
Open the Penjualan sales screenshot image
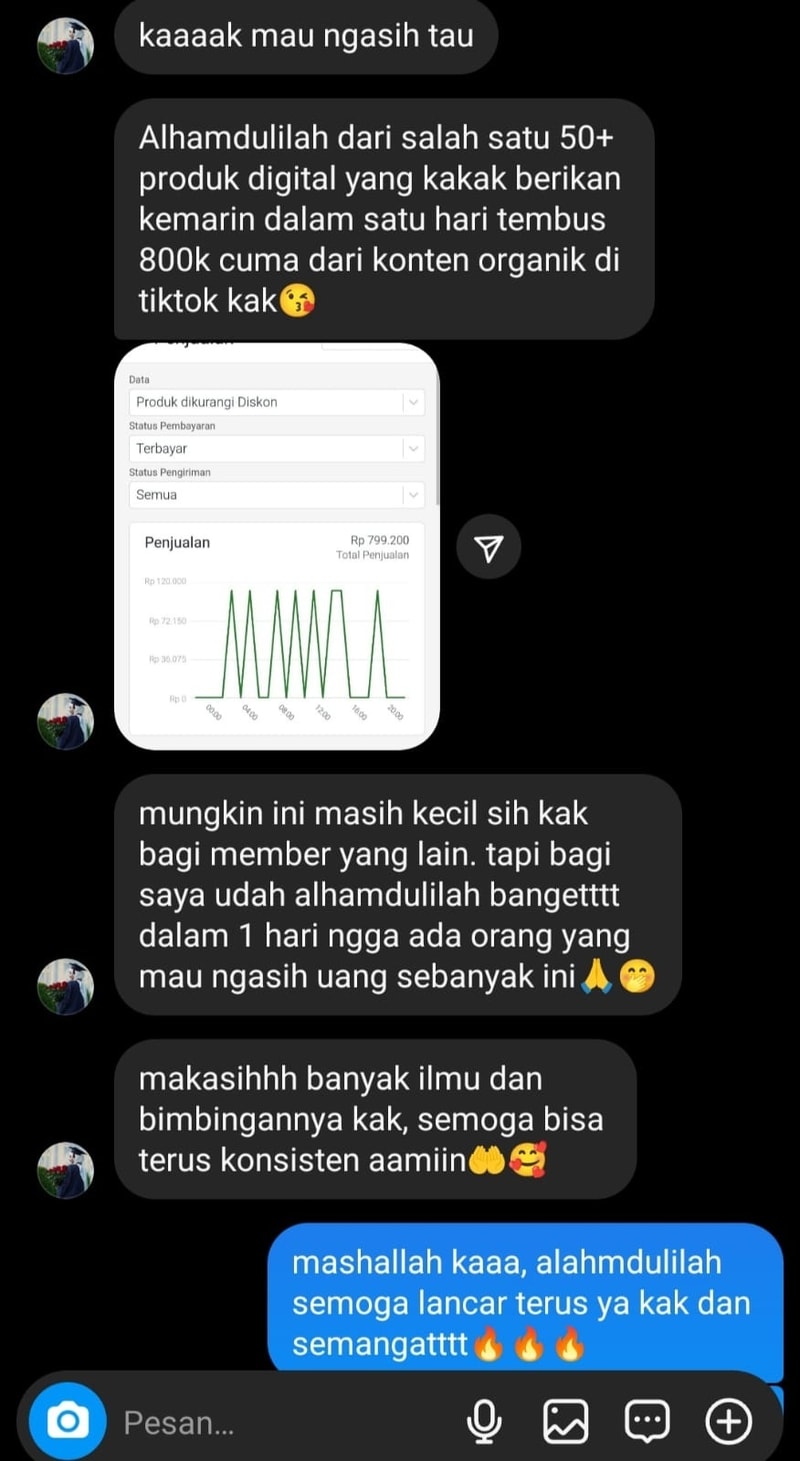277,546
